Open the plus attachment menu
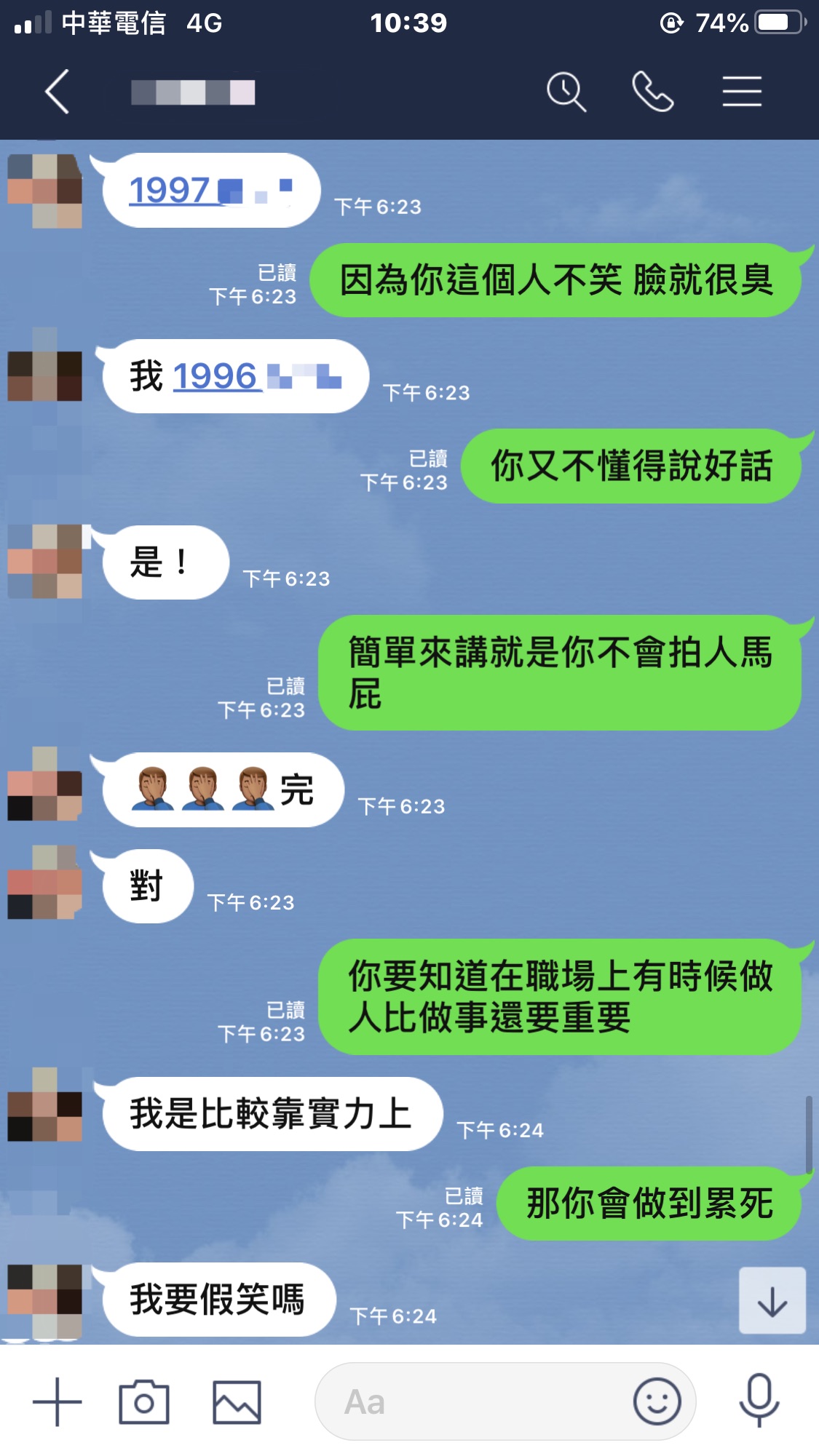 58,1401
